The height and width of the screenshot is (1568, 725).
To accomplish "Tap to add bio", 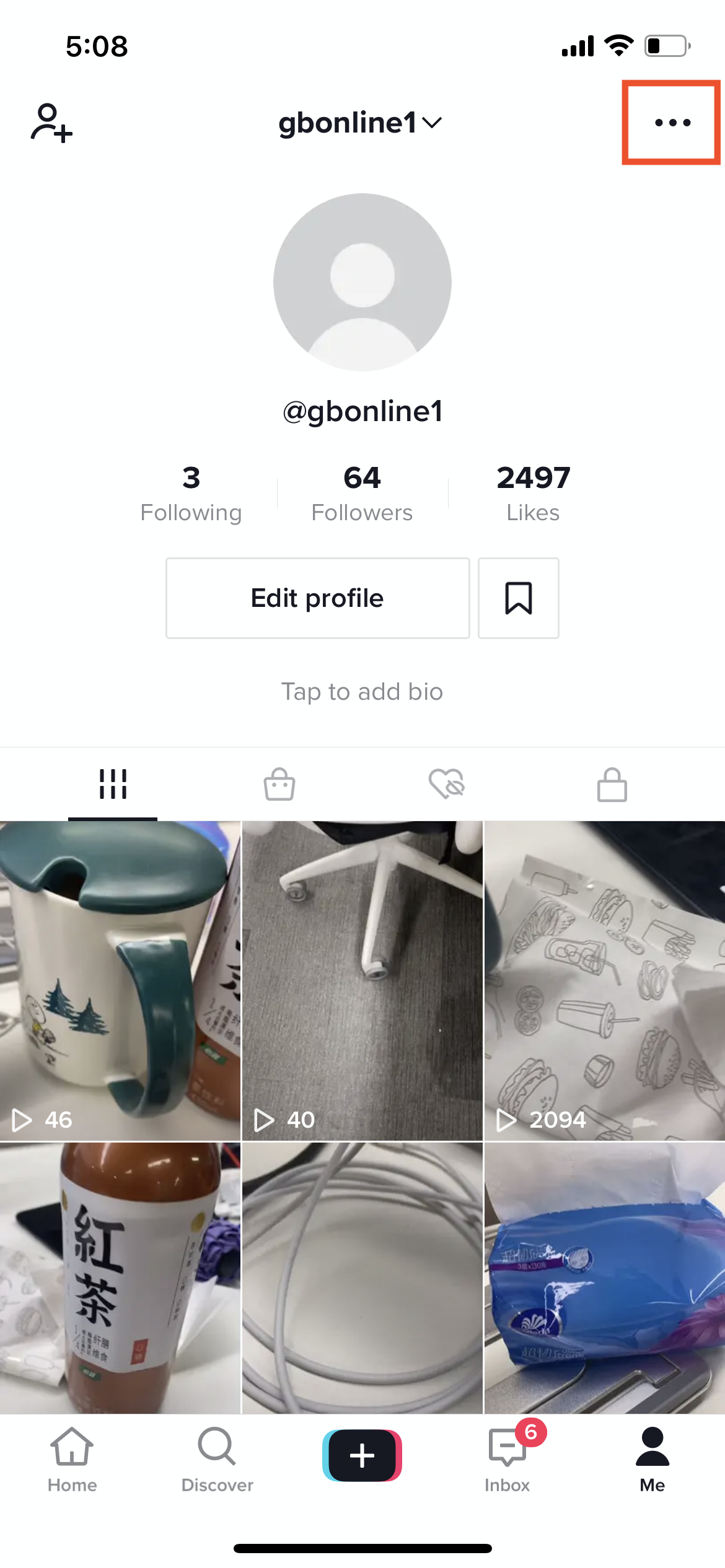I will pos(362,692).
